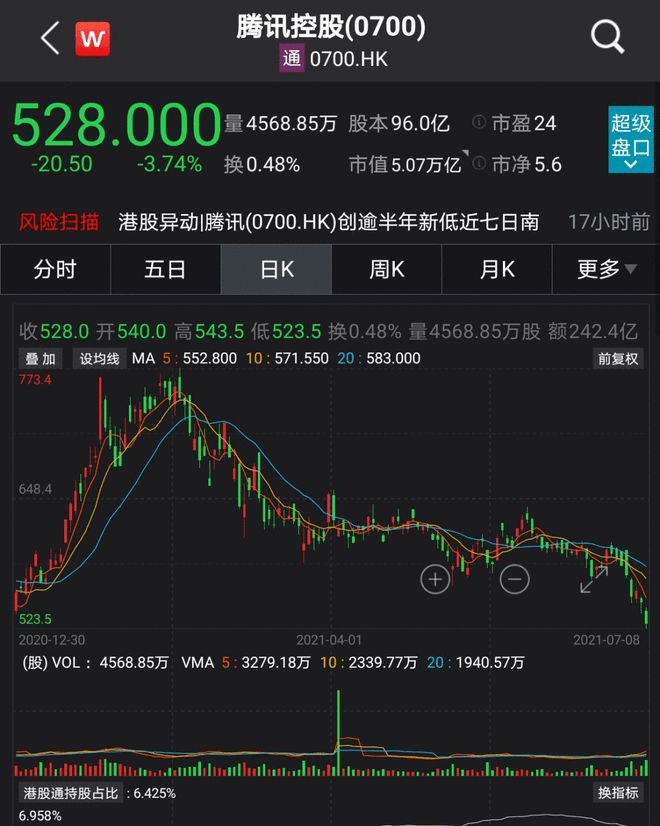660x826 pixels.
Task: Go back with the top-left arrow
Action: click(x=49, y=38)
